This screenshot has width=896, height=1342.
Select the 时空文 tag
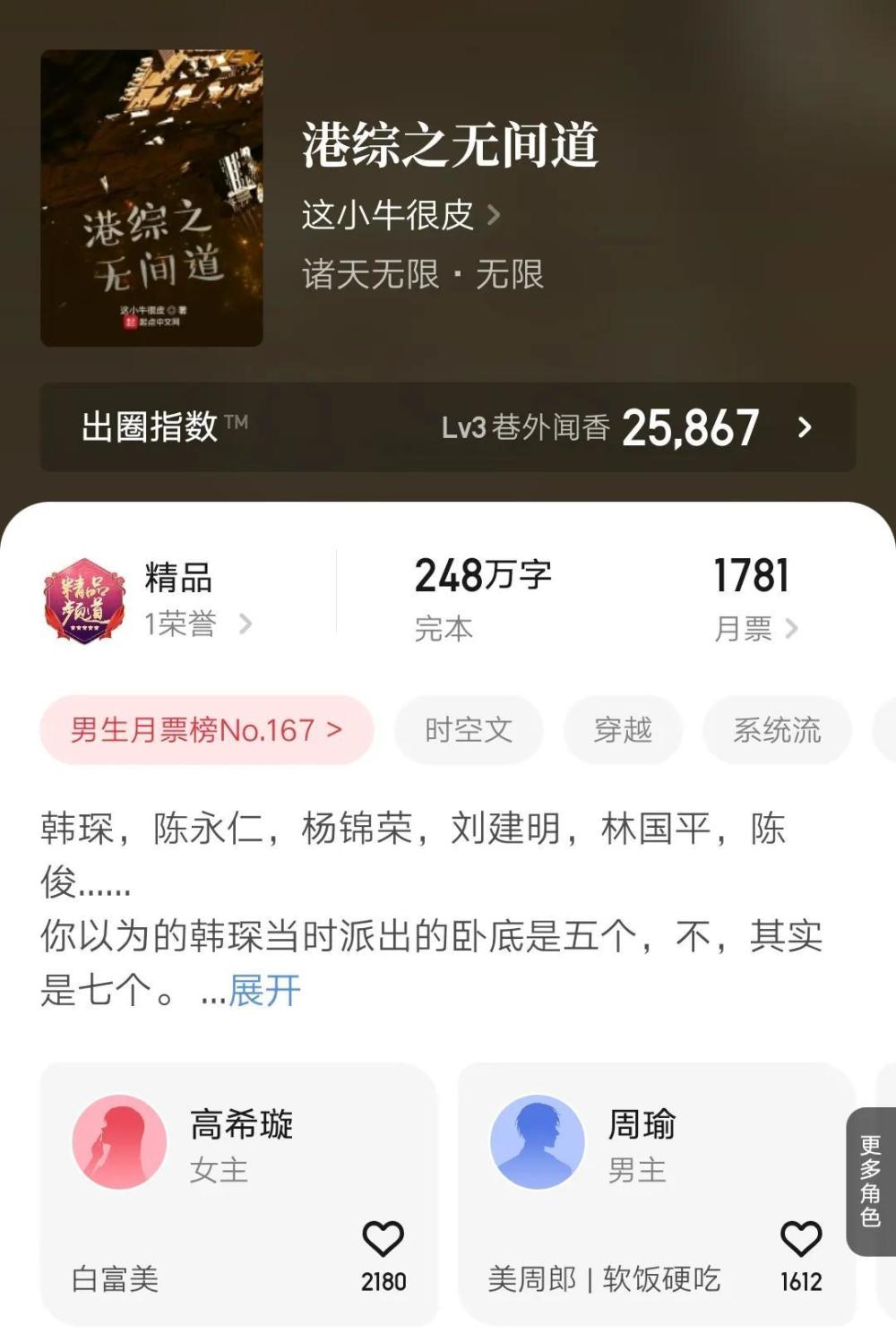tap(469, 730)
